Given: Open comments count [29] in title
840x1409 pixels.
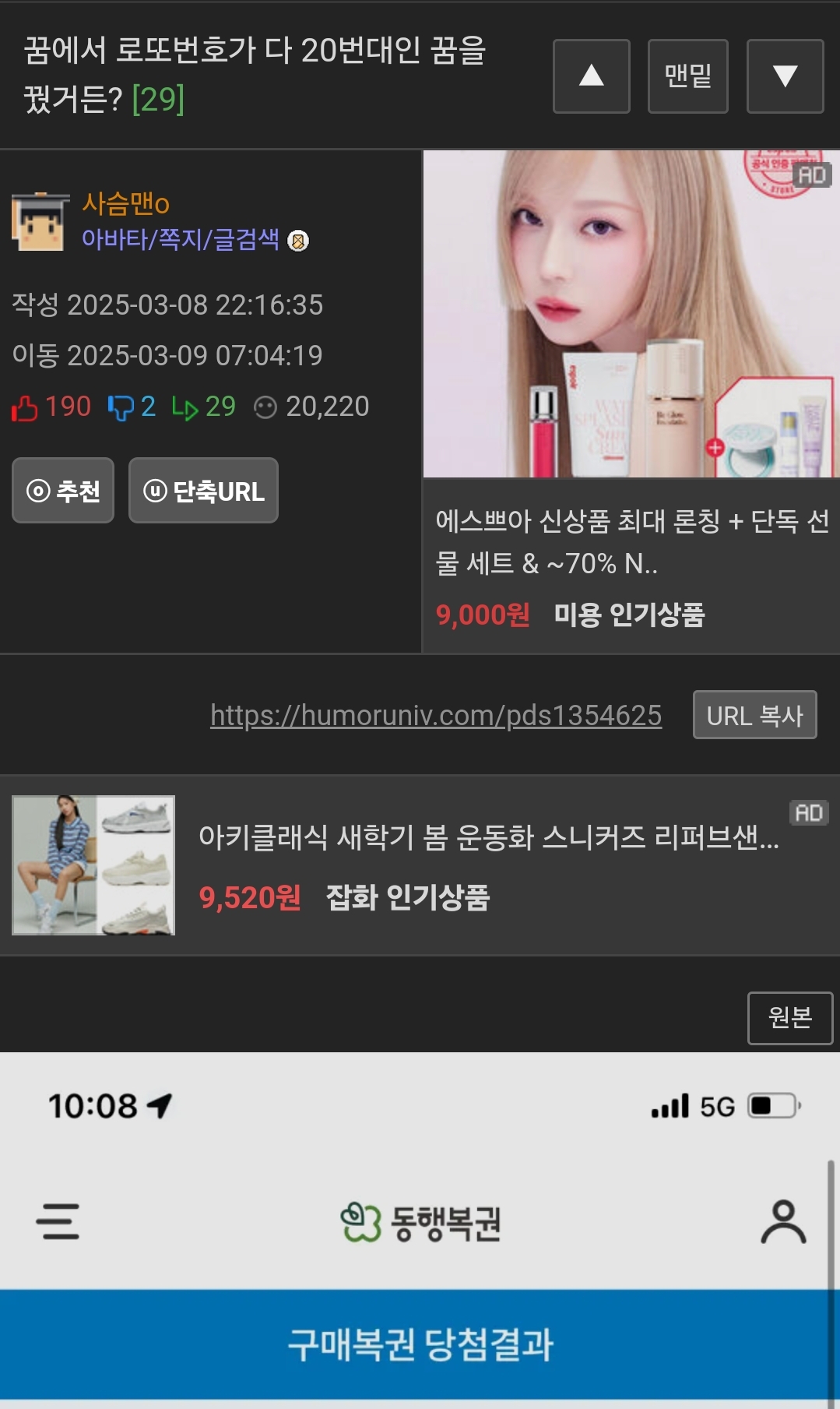Looking at the screenshot, I should [158, 99].
